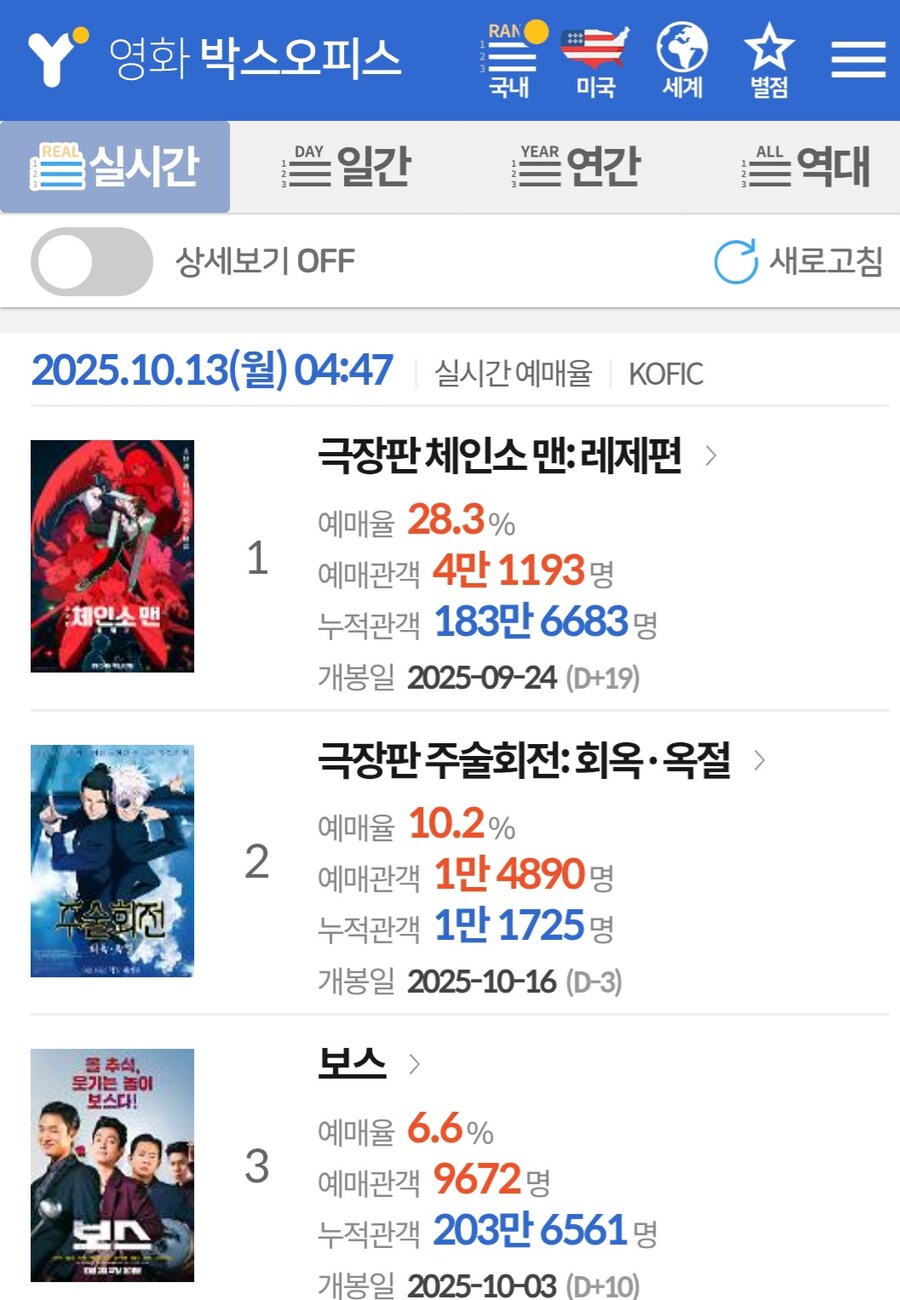This screenshot has width=900, height=1300.
Task: Tap the 주술회전 poster thumbnail
Action: point(112,860)
